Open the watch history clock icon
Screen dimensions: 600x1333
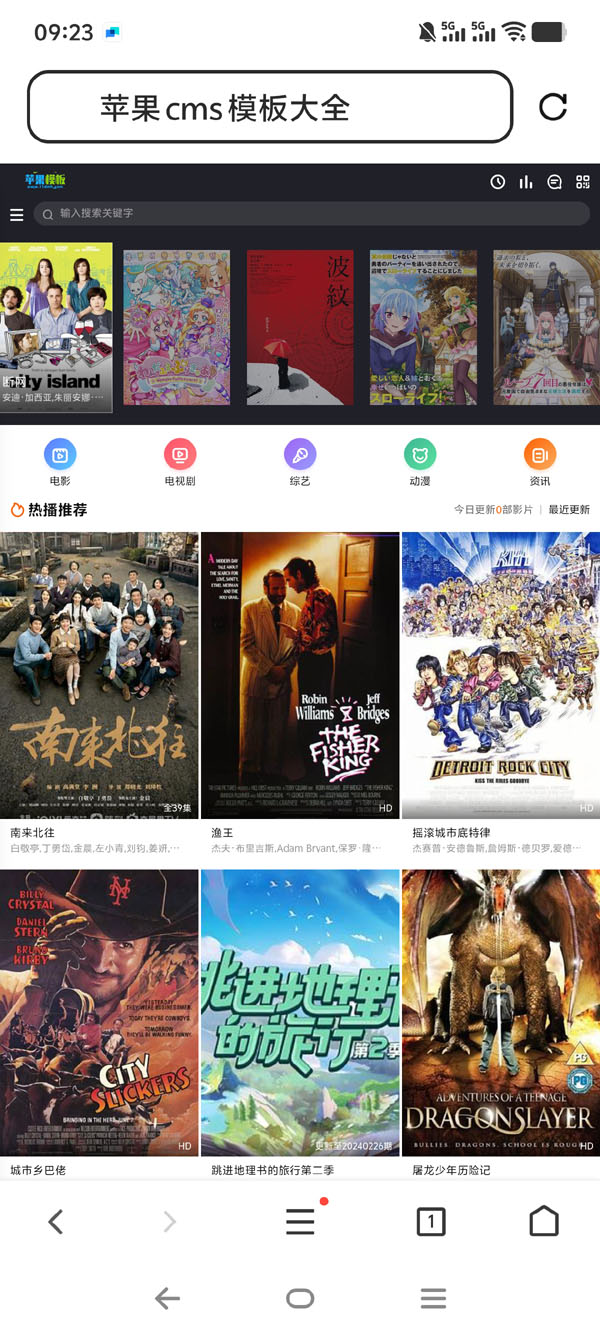point(498,182)
